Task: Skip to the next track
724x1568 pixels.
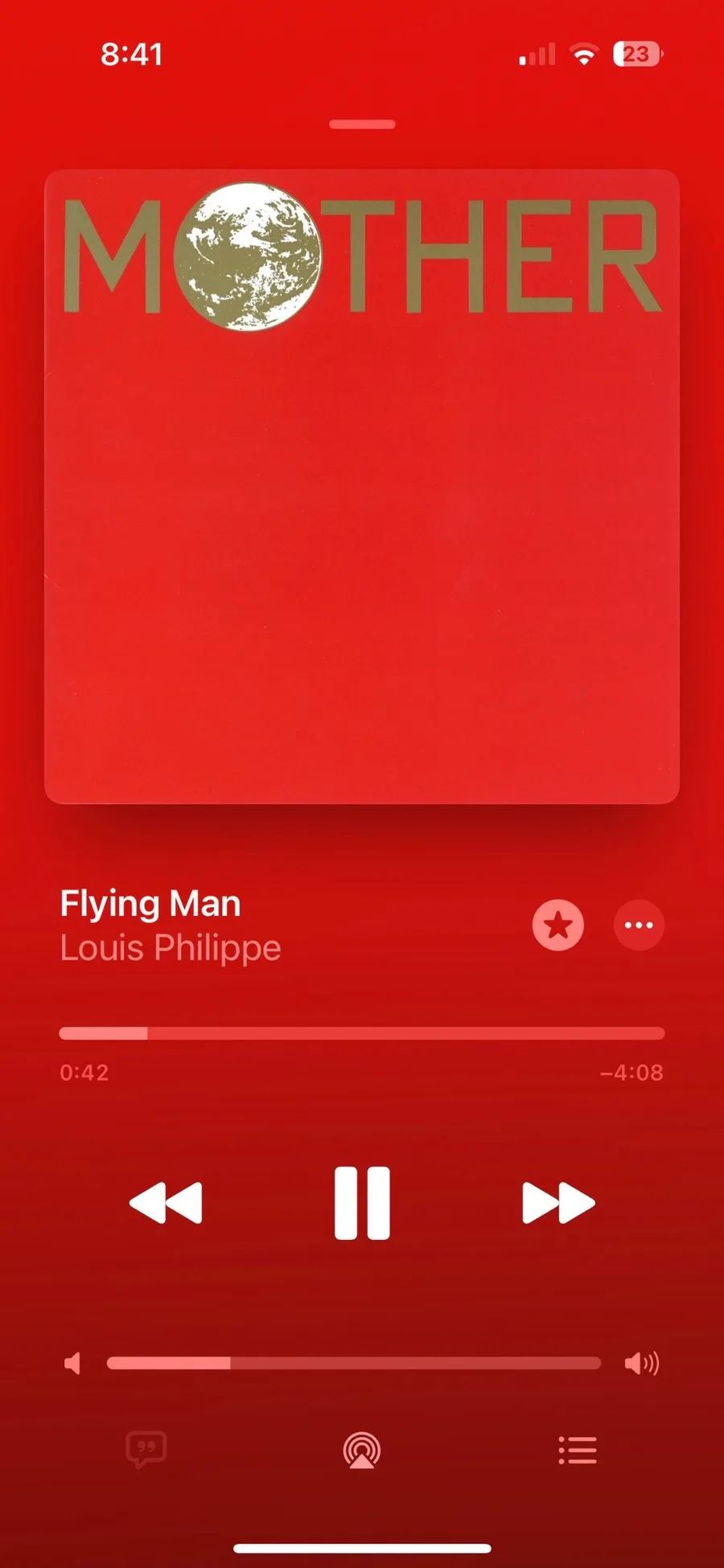Action: [558, 1203]
